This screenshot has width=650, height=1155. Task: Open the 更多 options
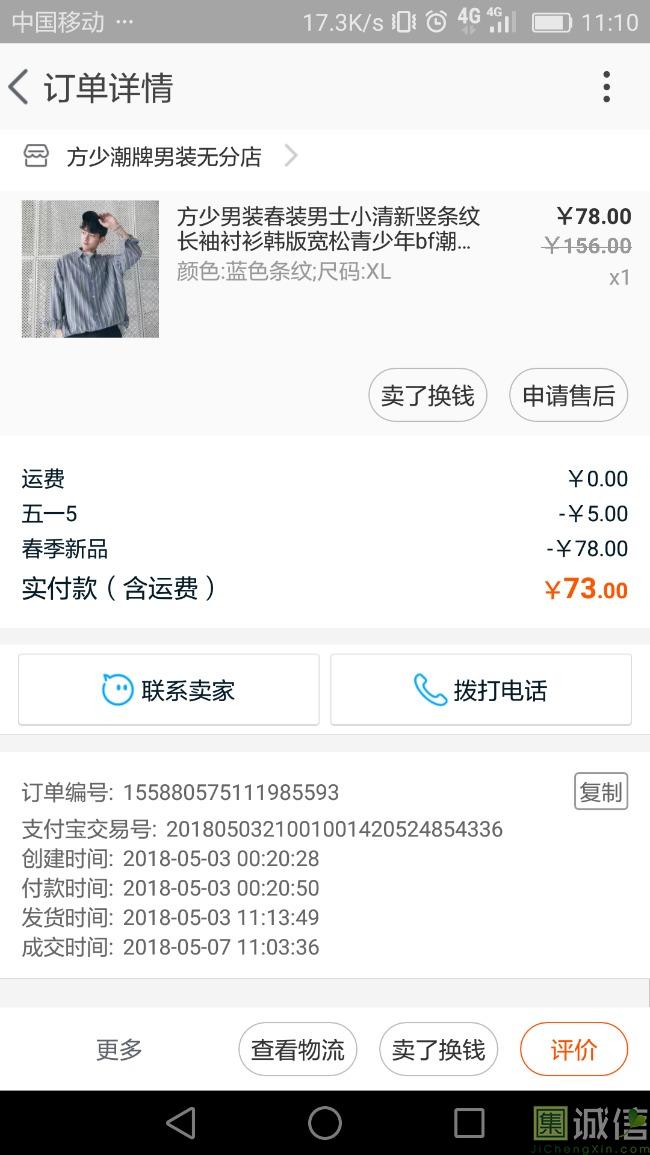(x=119, y=1049)
